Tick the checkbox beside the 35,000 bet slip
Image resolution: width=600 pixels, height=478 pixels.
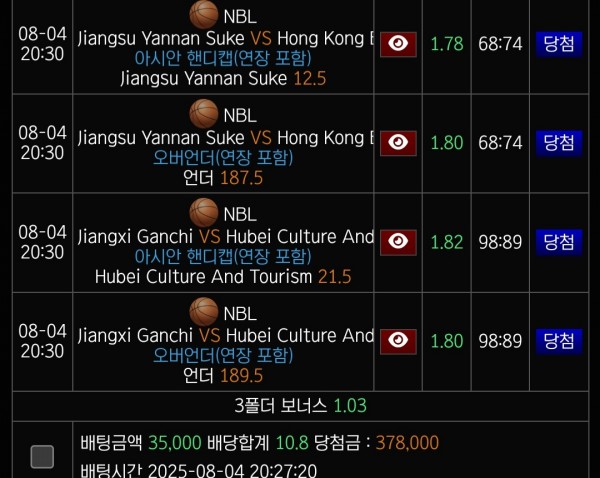point(42,457)
